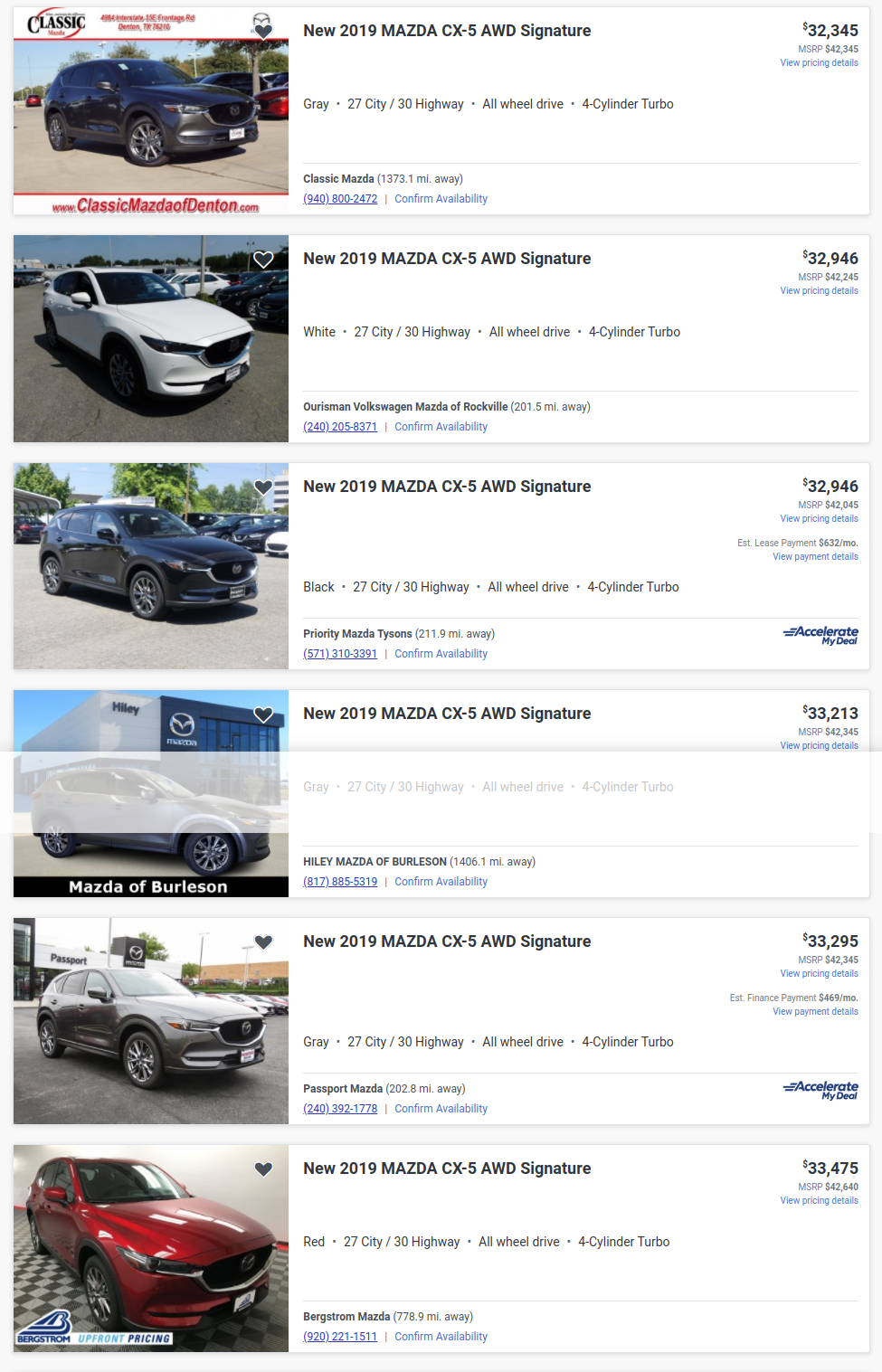Image resolution: width=882 pixels, height=1372 pixels.
Task: Call Classic Mazda at (940) 800-2472
Action: pyautogui.click(x=340, y=199)
